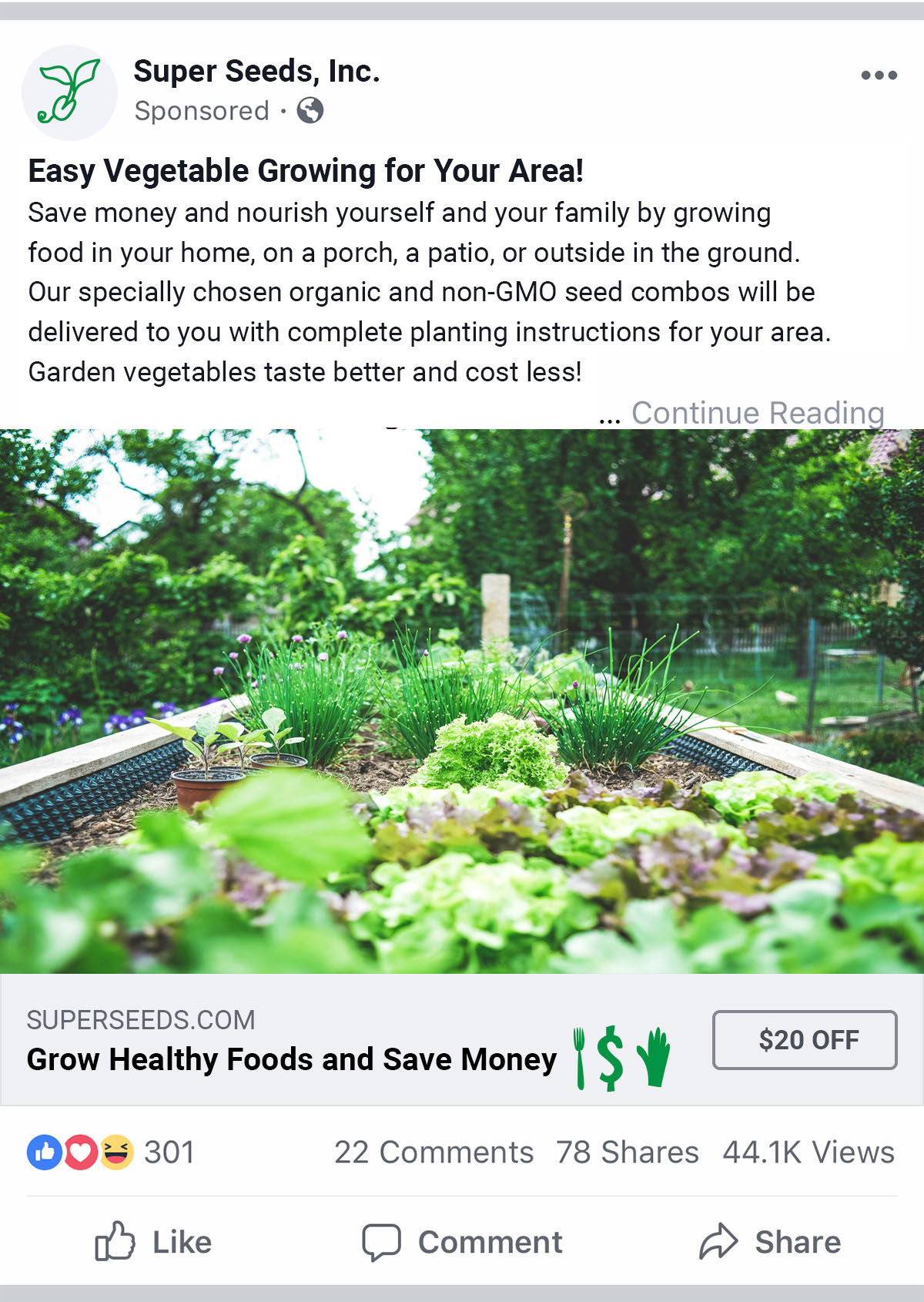Open Super Seeds, Inc. profile picture
The width and height of the screenshot is (924, 1302).
(x=69, y=92)
